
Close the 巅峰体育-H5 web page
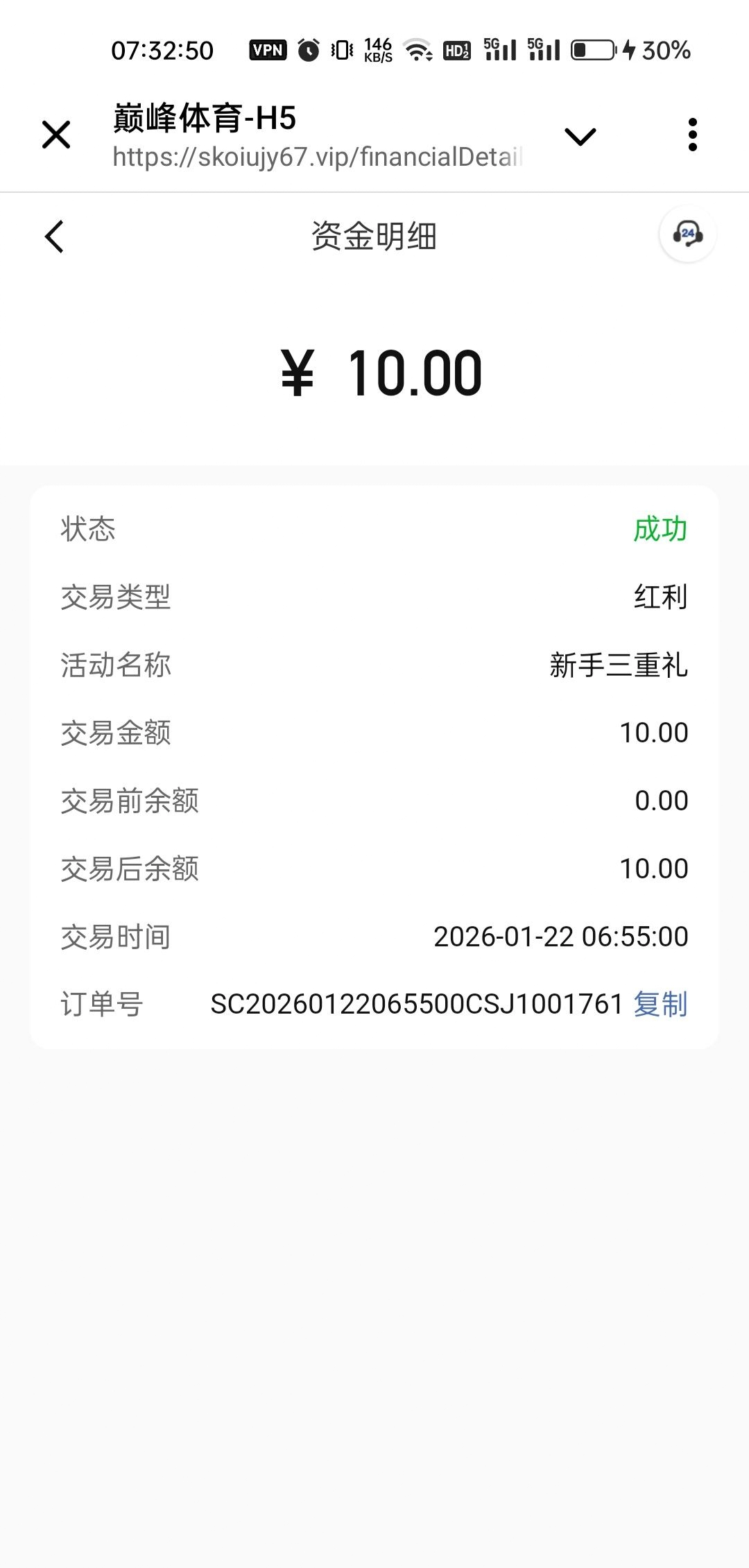pyautogui.click(x=56, y=135)
